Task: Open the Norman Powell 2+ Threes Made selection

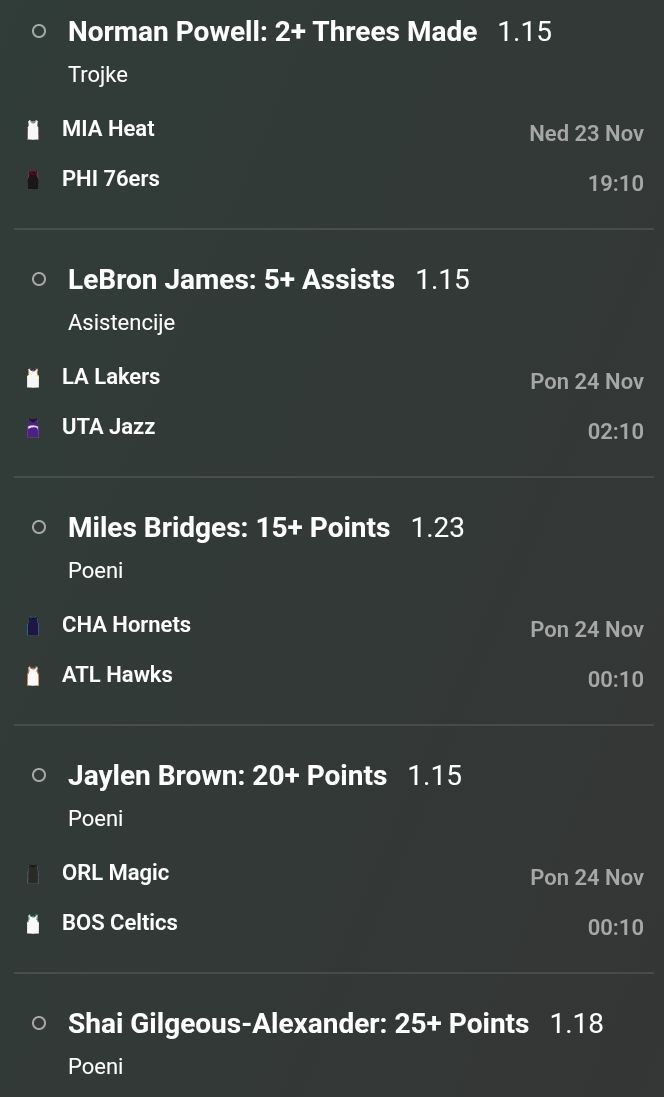Action: 272,32
